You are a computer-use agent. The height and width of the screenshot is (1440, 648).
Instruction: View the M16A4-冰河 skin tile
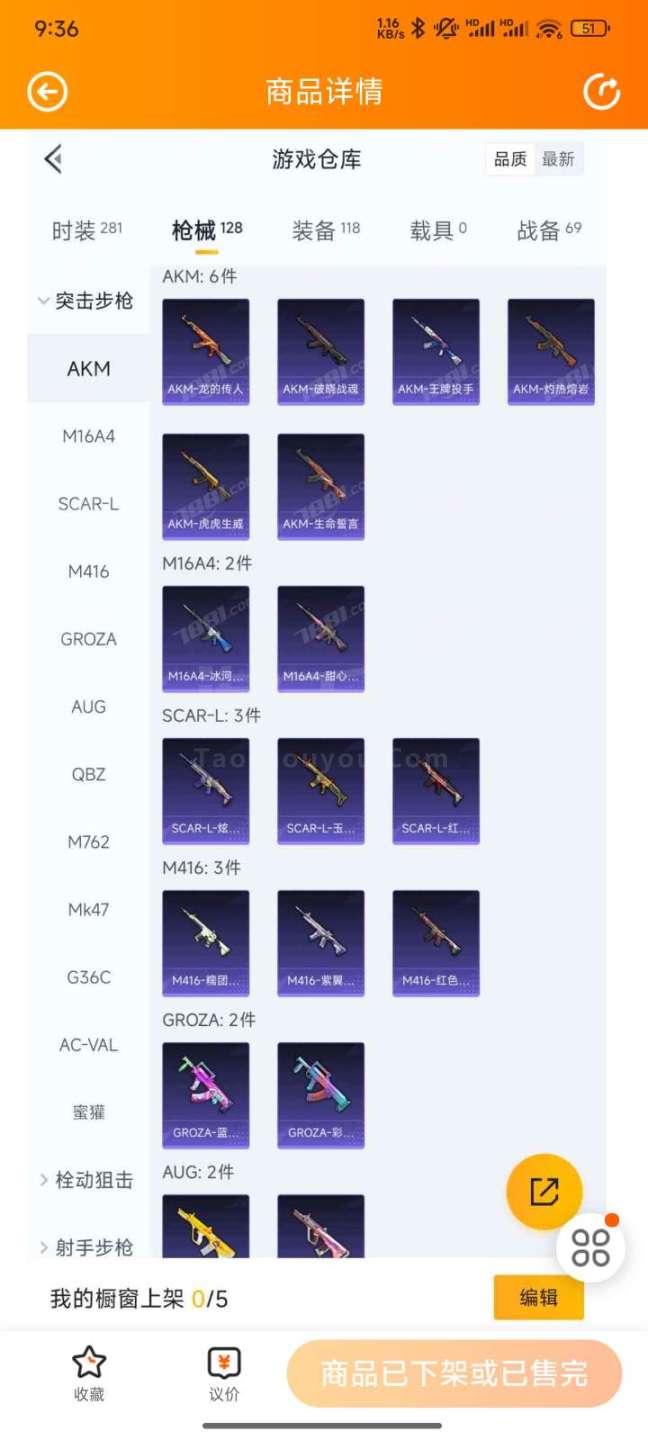click(205, 639)
